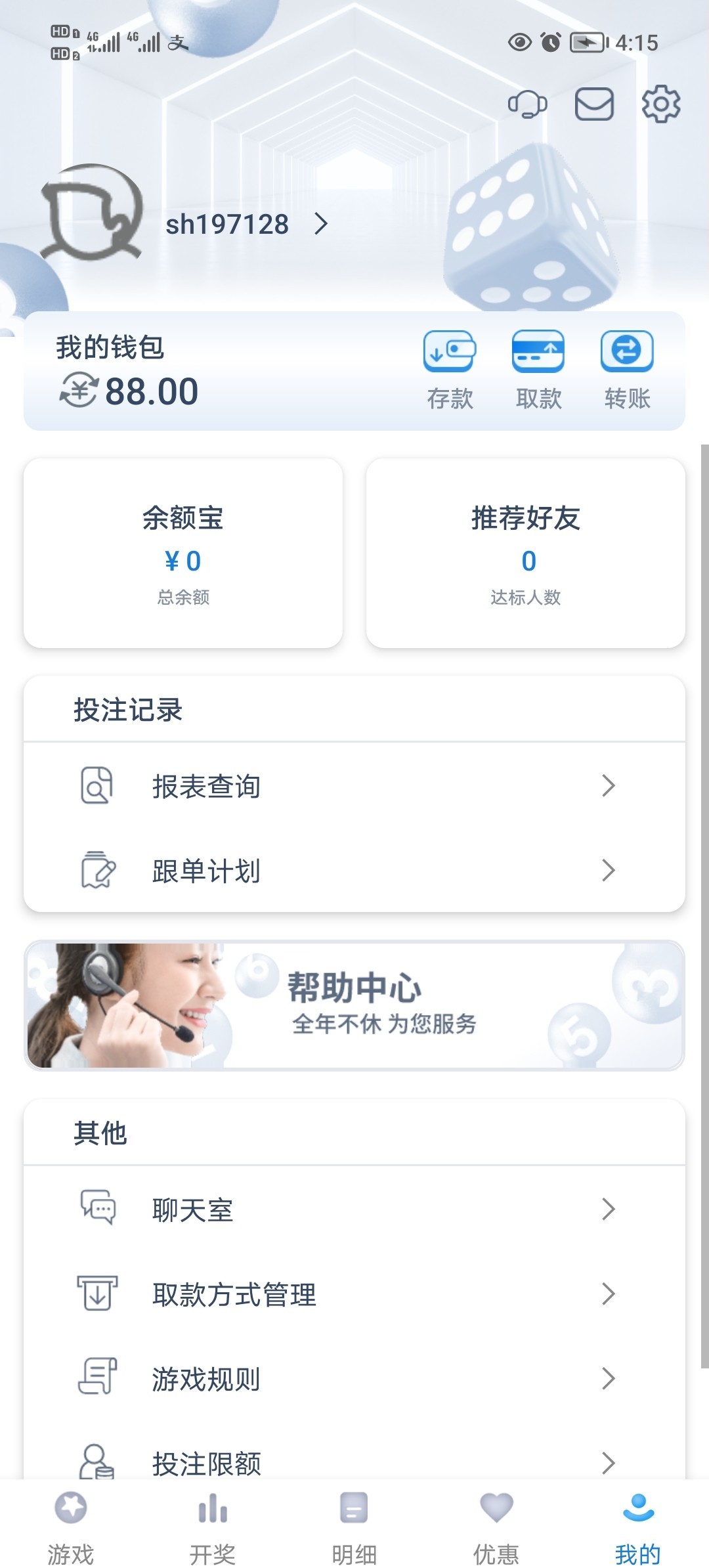The height and width of the screenshot is (1568, 709).
Task: Open the messages envelope icon
Action: (x=594, y=104)
